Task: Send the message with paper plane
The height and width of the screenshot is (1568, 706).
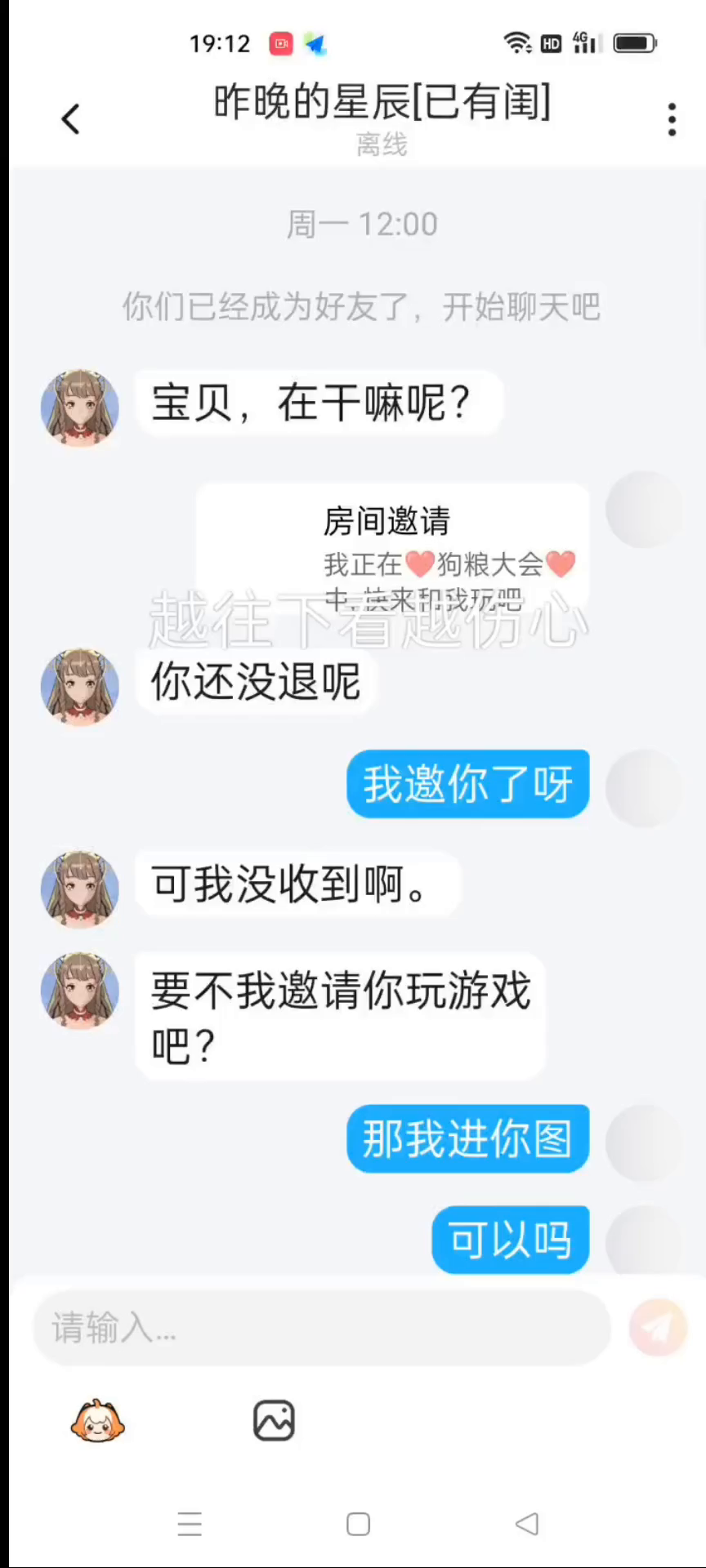Action: point(658,1327)
